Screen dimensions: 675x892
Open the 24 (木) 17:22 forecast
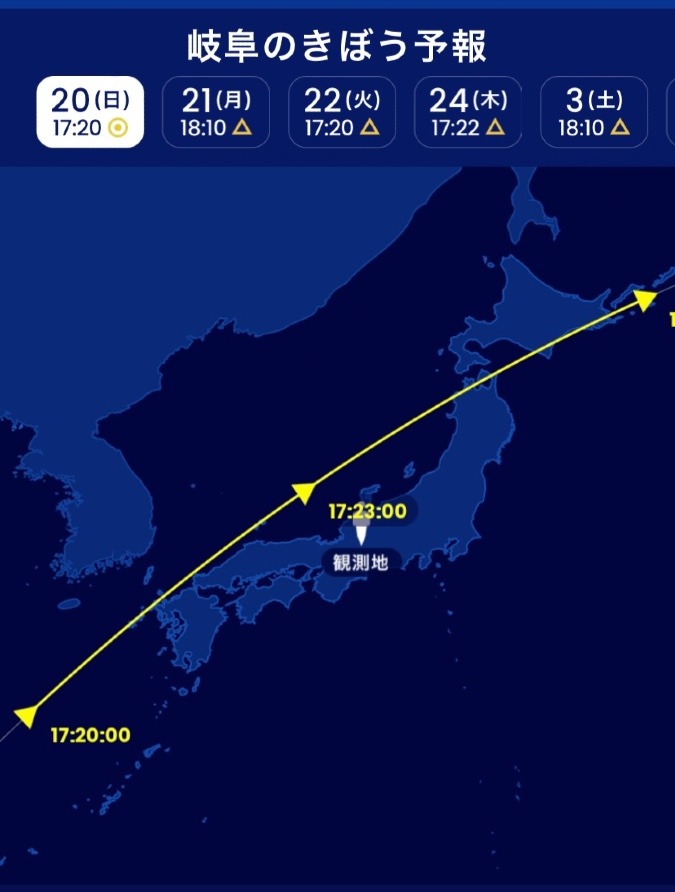pyautogui.click(x=468, y=112)
